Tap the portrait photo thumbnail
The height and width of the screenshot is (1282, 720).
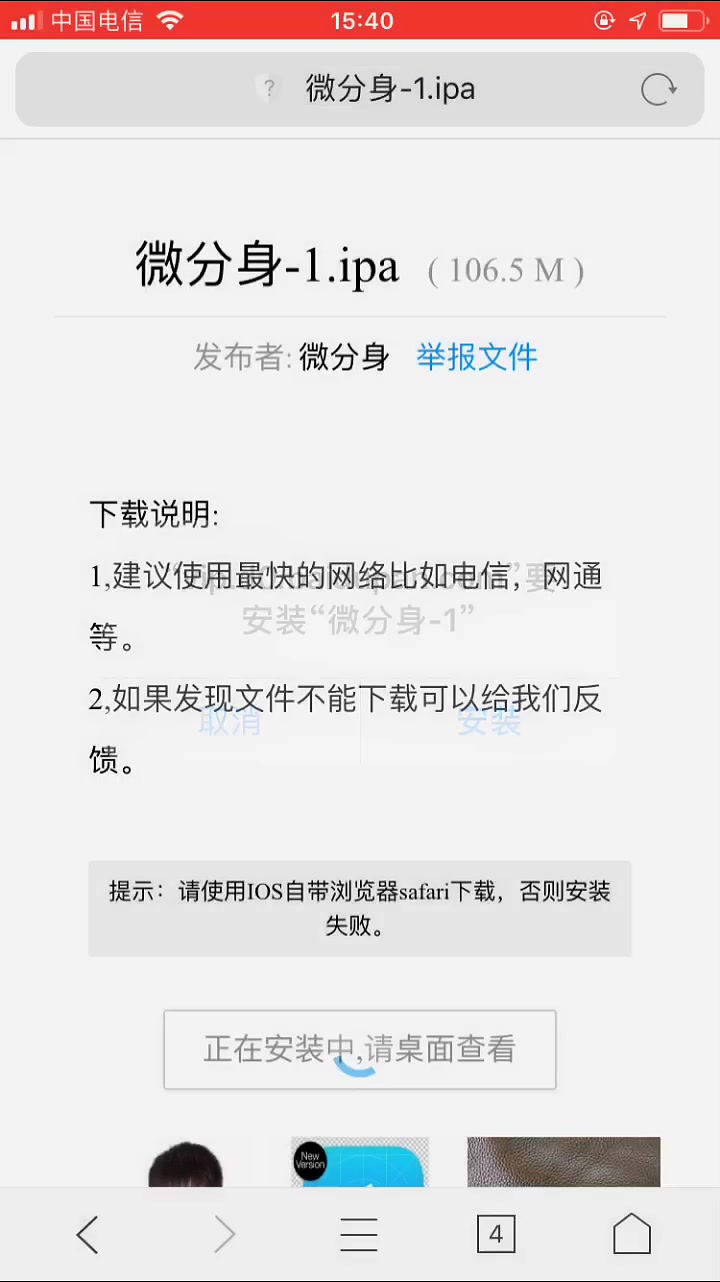[185, 1165]
